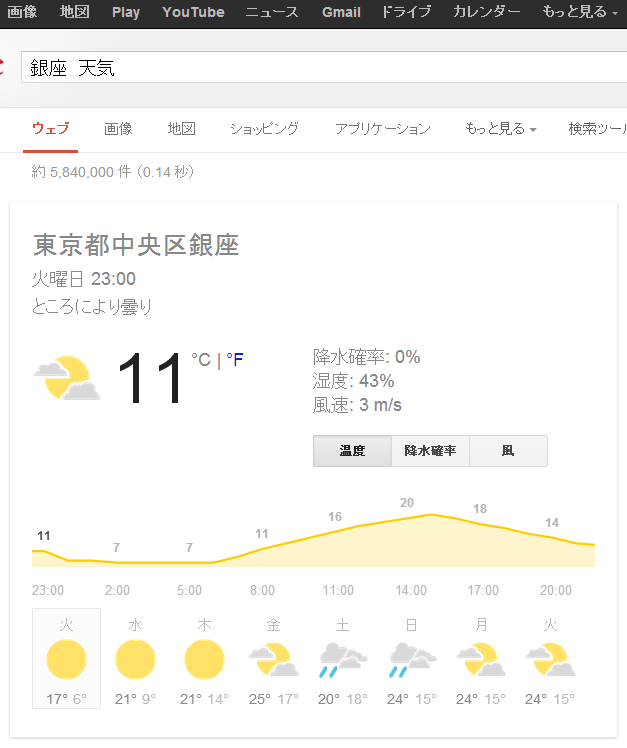Select the 降水確率 chart button
This screenshot has width=627, height=748.
430,451
